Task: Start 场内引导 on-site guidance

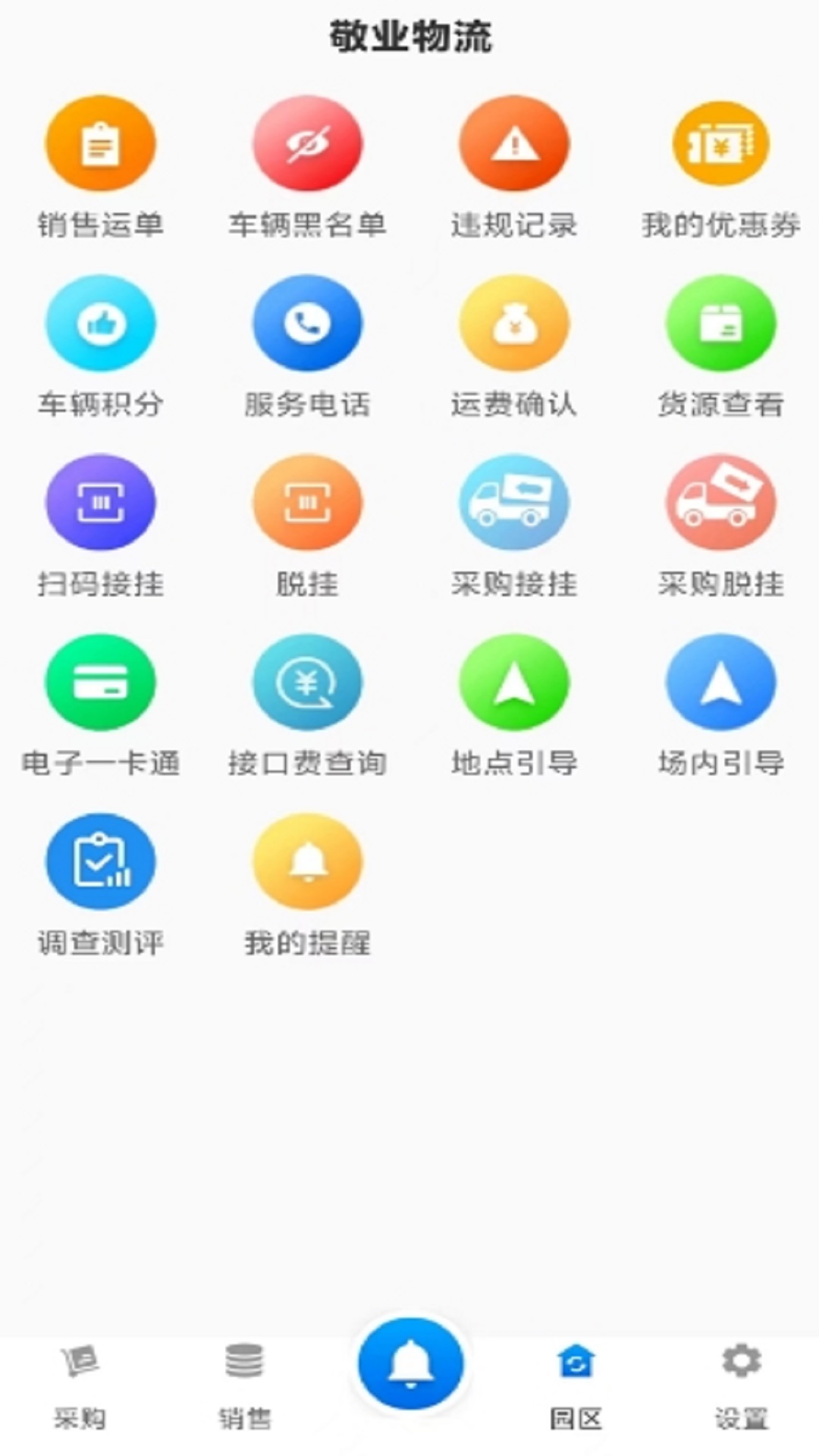Action: 720,682
